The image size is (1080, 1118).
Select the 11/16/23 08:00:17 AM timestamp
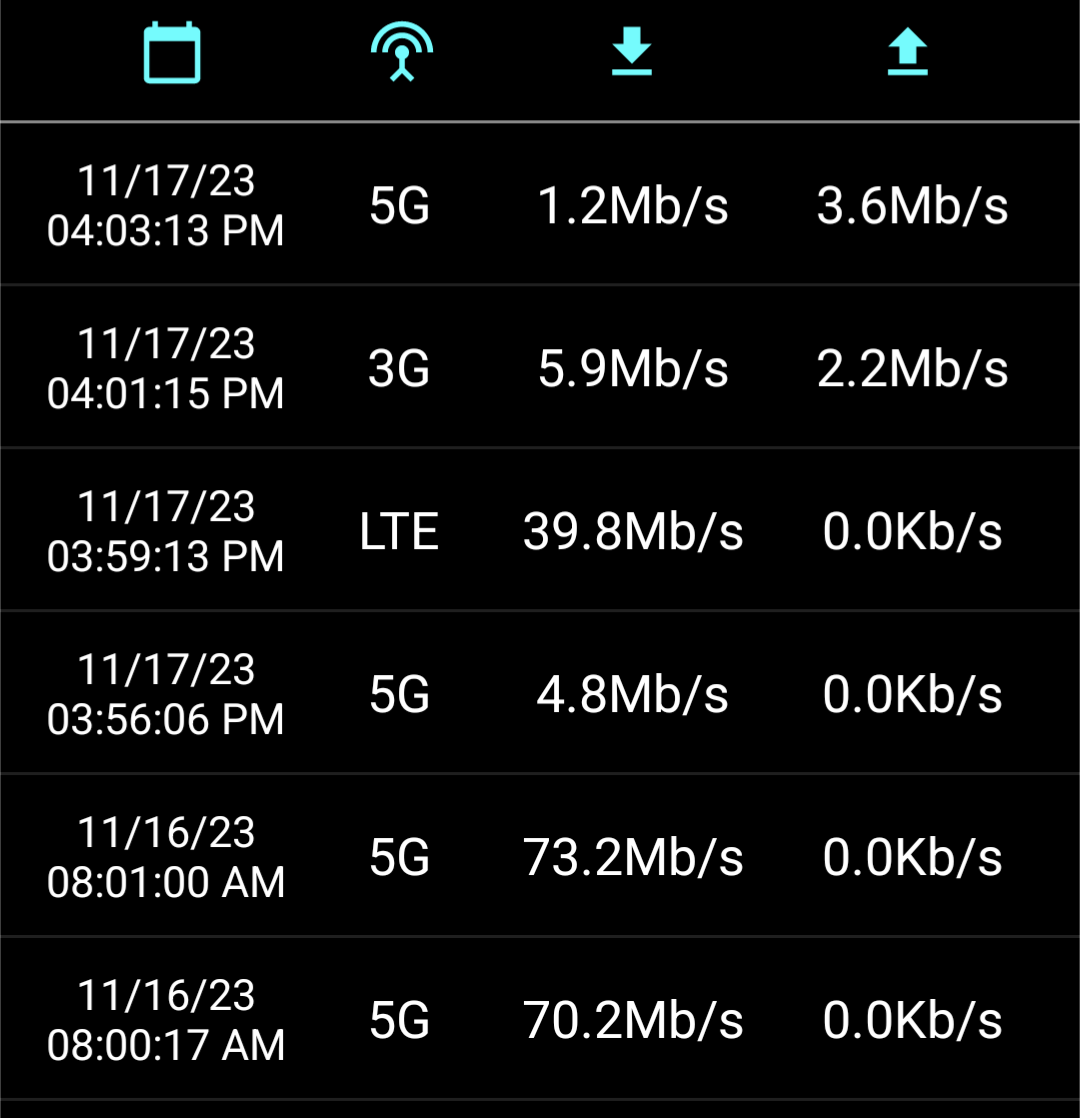165,1022
